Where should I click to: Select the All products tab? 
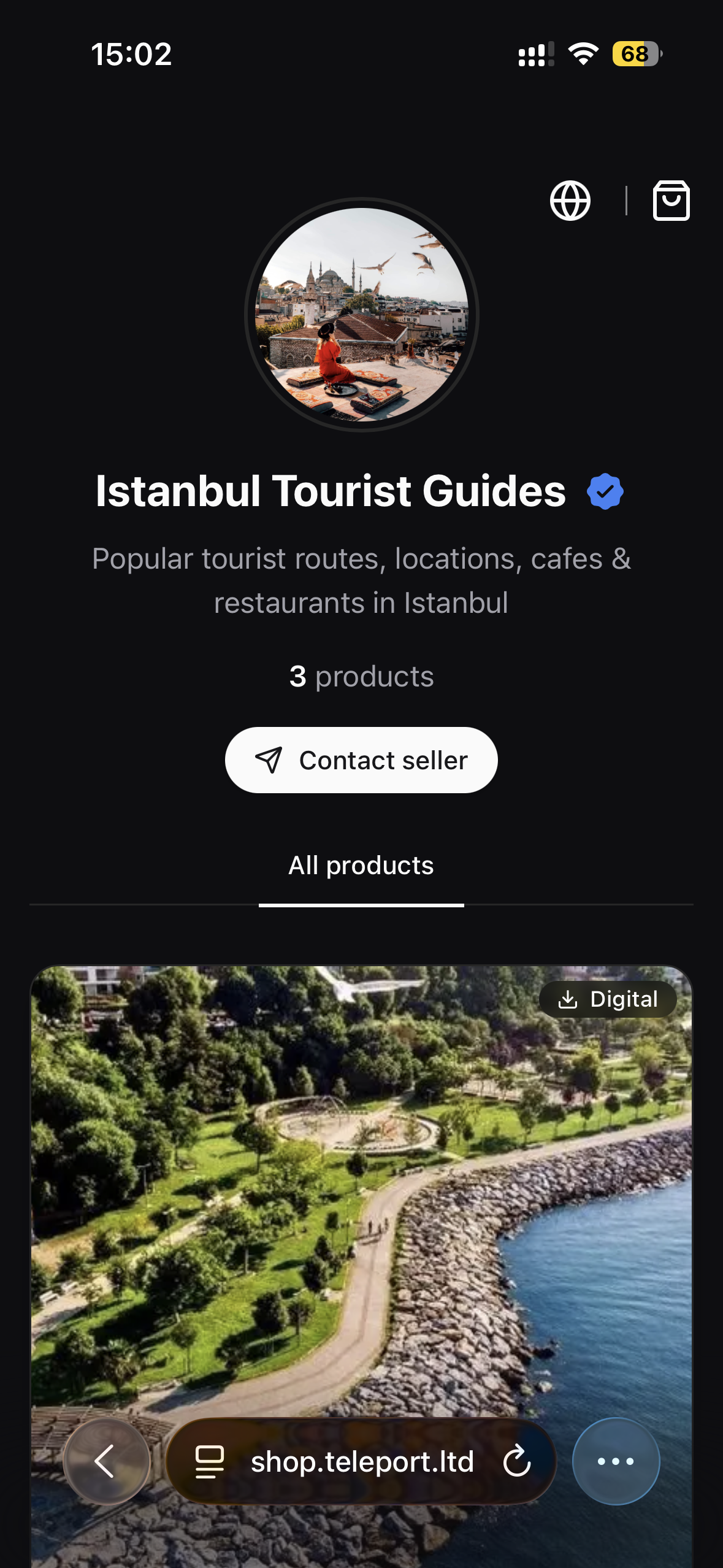coord(361,866)
